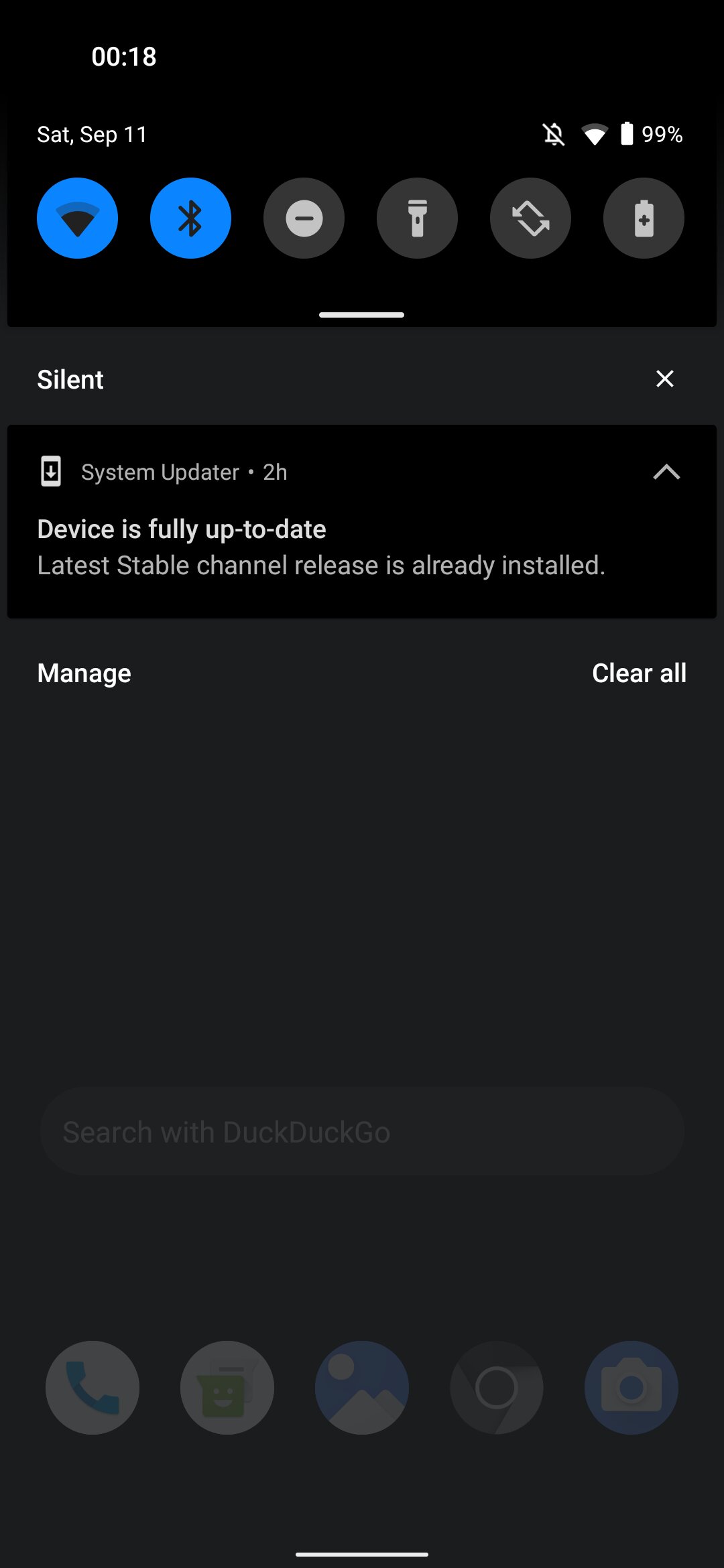Enable the battery saver tile
The height and width of the screenshot is (1568, 724).
click(644, 218)
